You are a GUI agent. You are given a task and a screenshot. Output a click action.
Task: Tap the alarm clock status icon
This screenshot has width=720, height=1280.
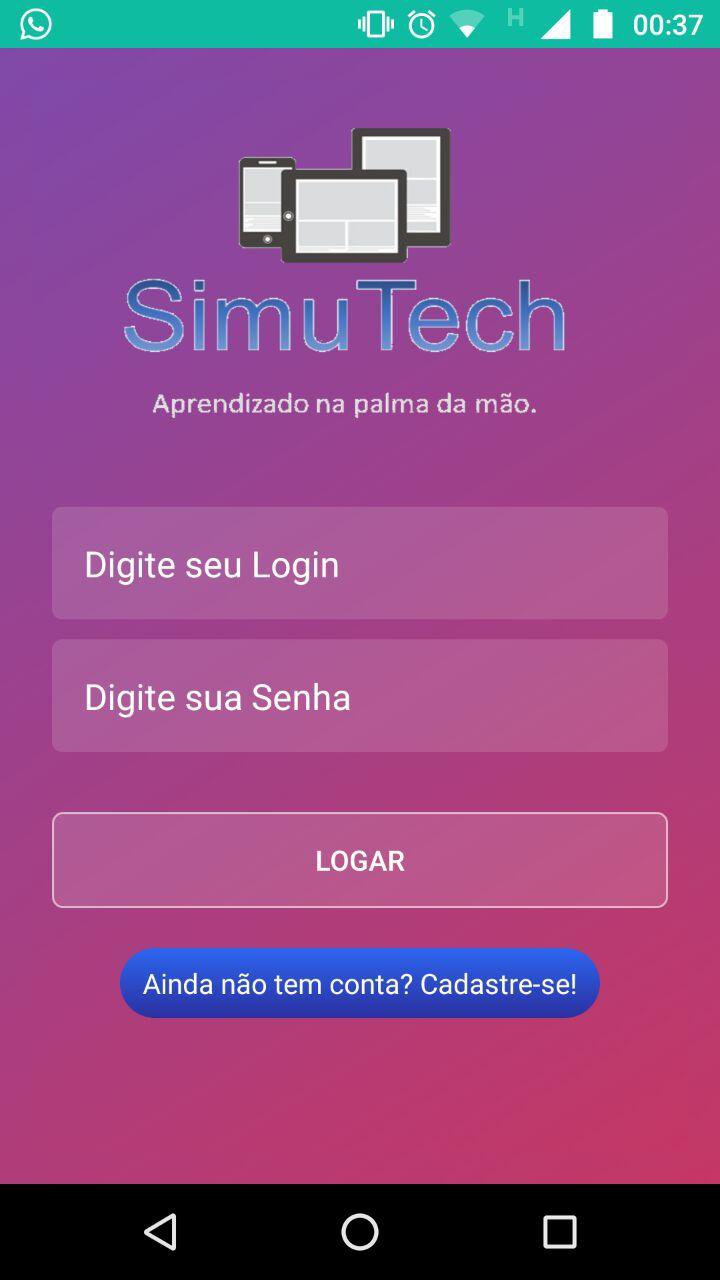tap(420, 22)
